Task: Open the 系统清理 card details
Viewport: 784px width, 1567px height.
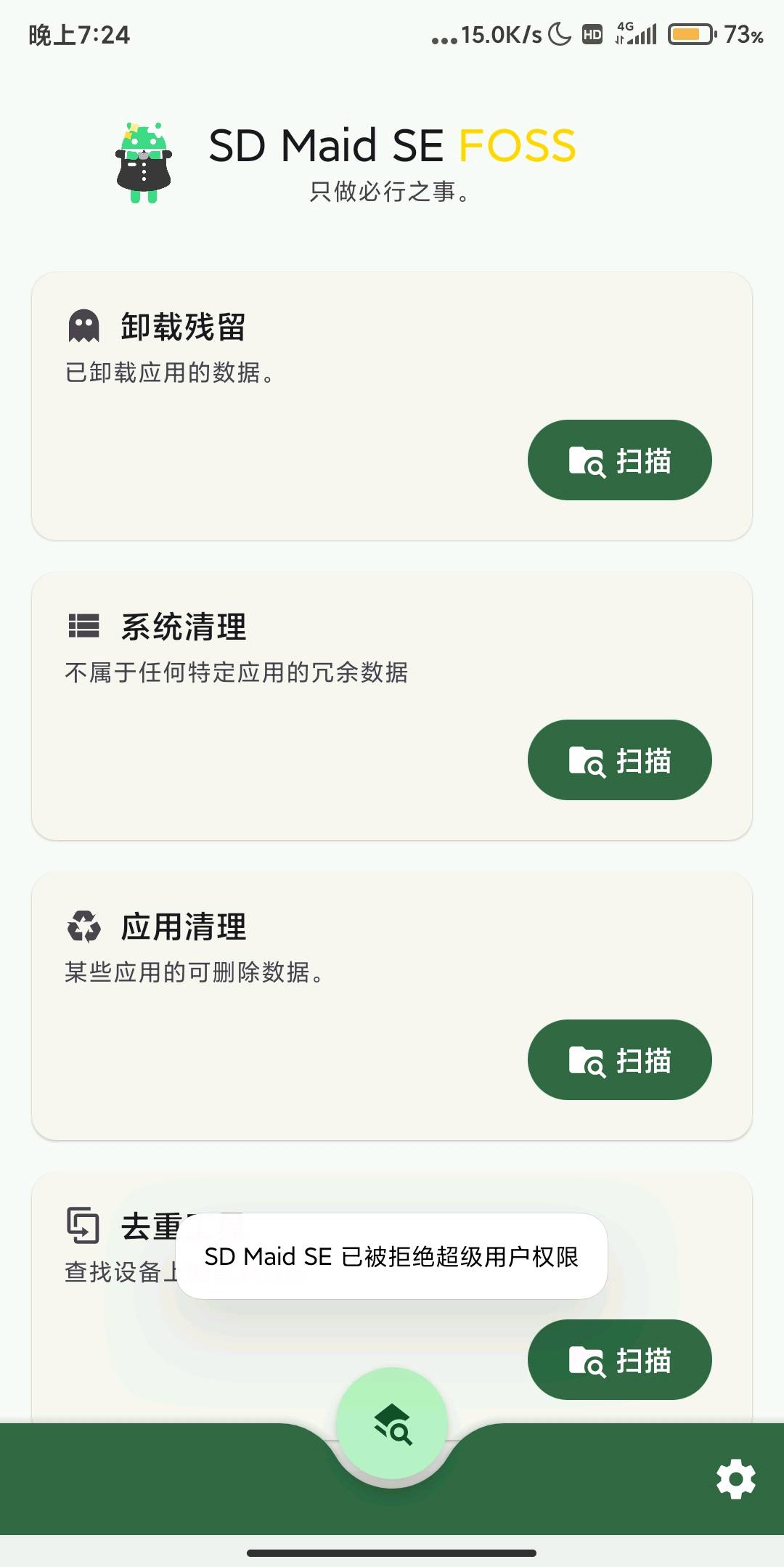Action: click(392, 706)
